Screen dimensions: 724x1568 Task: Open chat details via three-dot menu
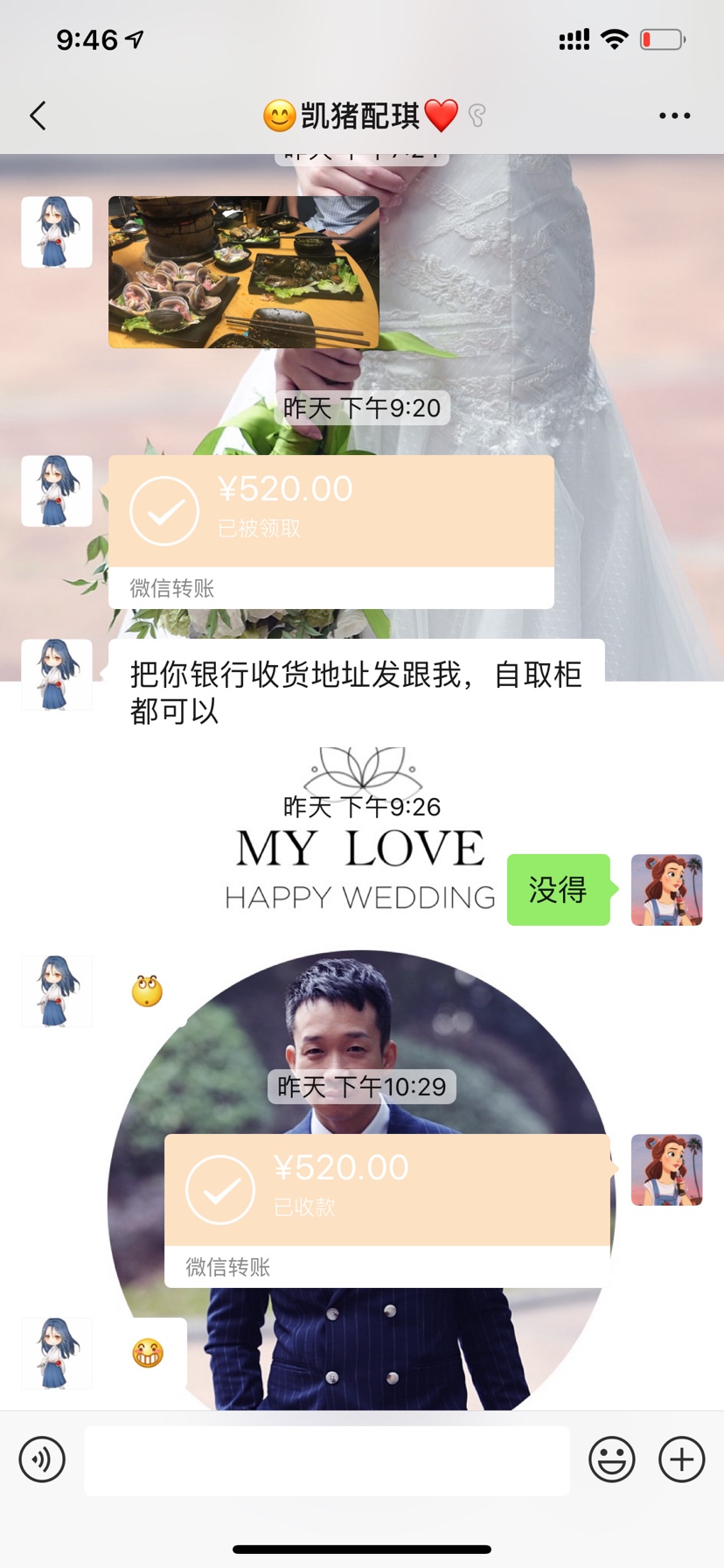(674, 115)
